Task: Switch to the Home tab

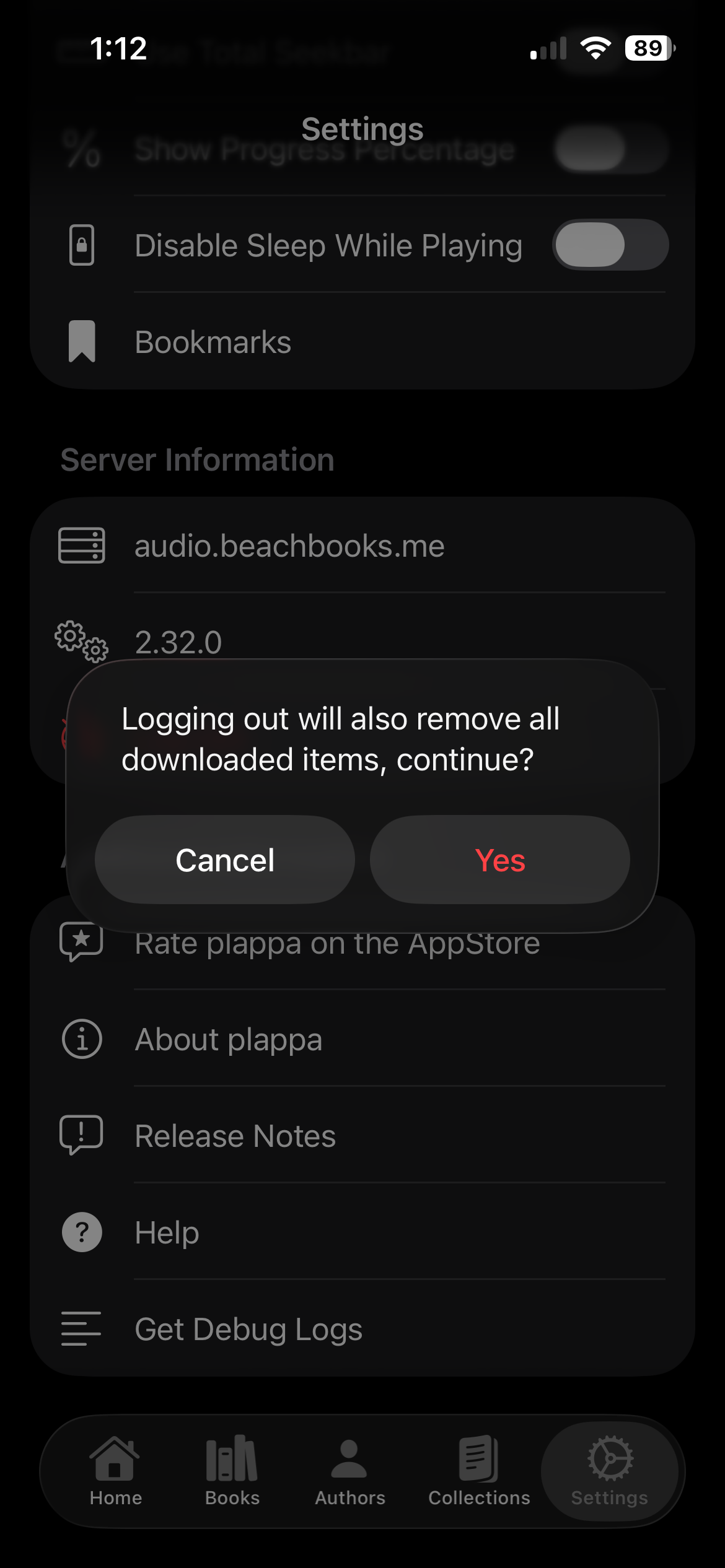Action: (115, 1471)
